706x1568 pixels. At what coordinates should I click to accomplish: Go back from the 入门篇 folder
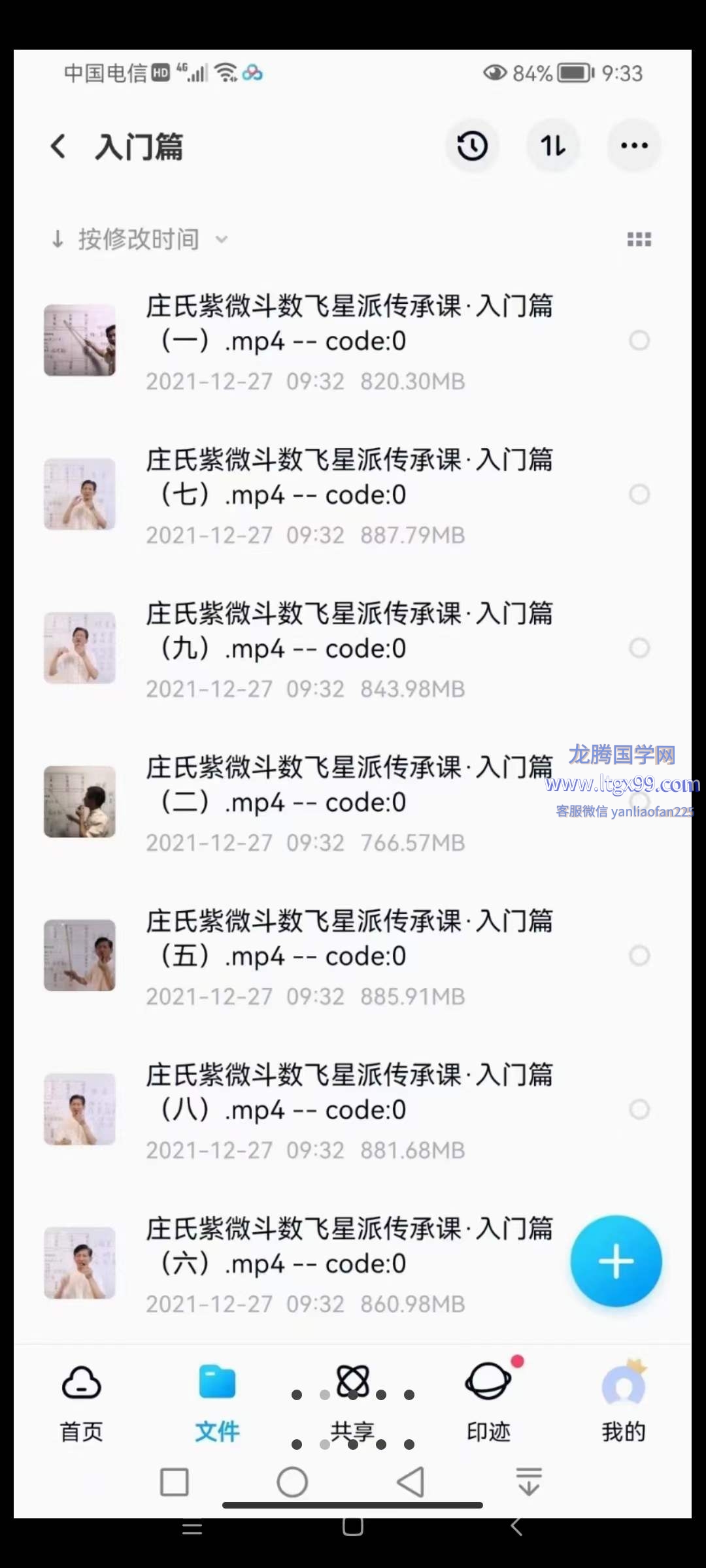(x=58, y=146)
